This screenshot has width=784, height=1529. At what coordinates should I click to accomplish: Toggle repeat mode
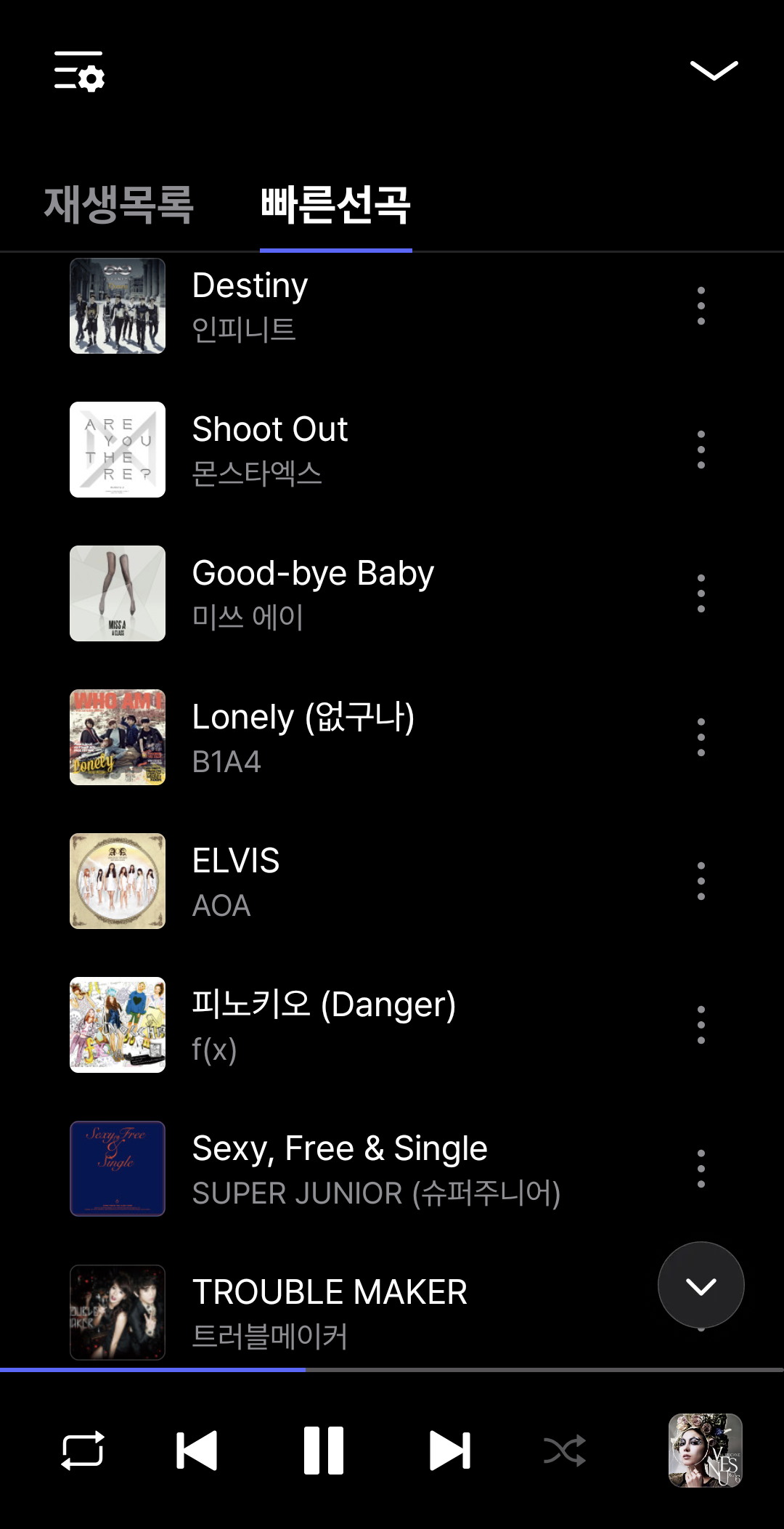83,1451
